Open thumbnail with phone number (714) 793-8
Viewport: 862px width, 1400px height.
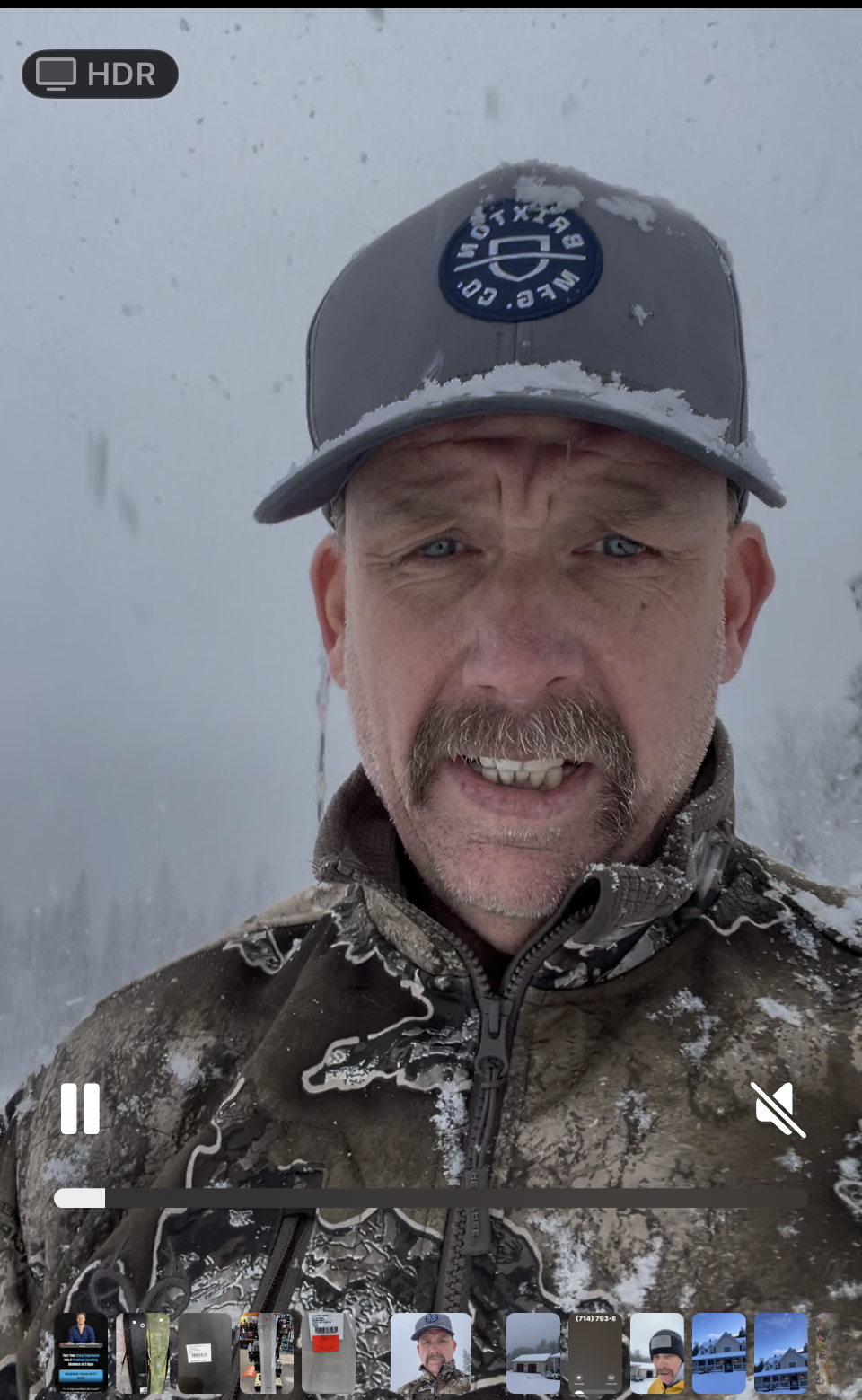[x=595, y=1353]
